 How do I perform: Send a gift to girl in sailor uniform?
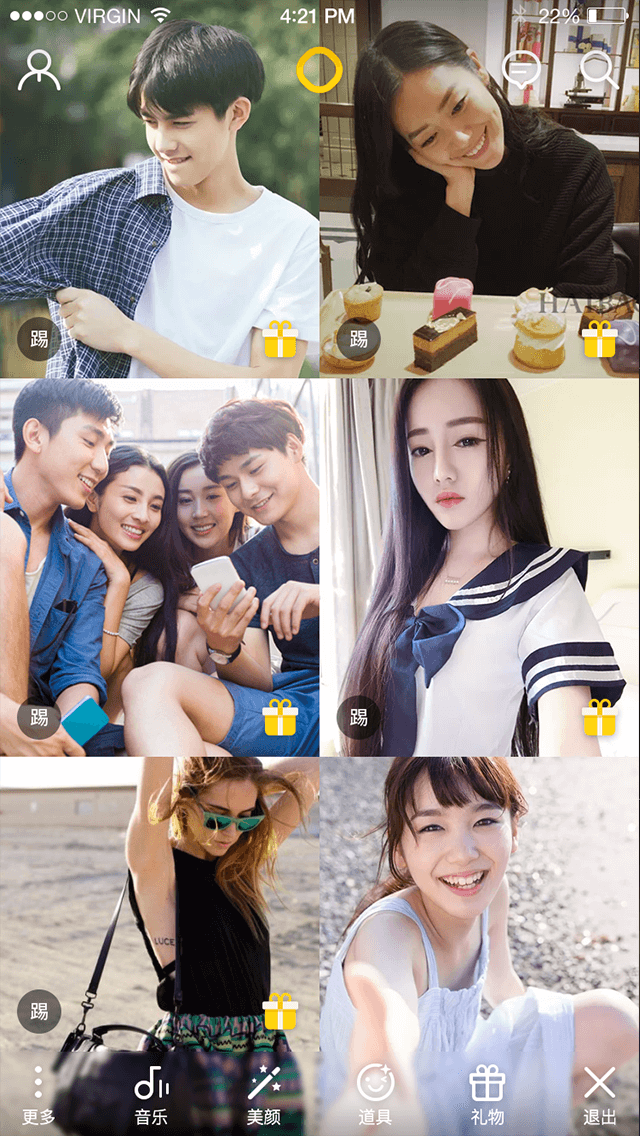[x=600, y=717]
